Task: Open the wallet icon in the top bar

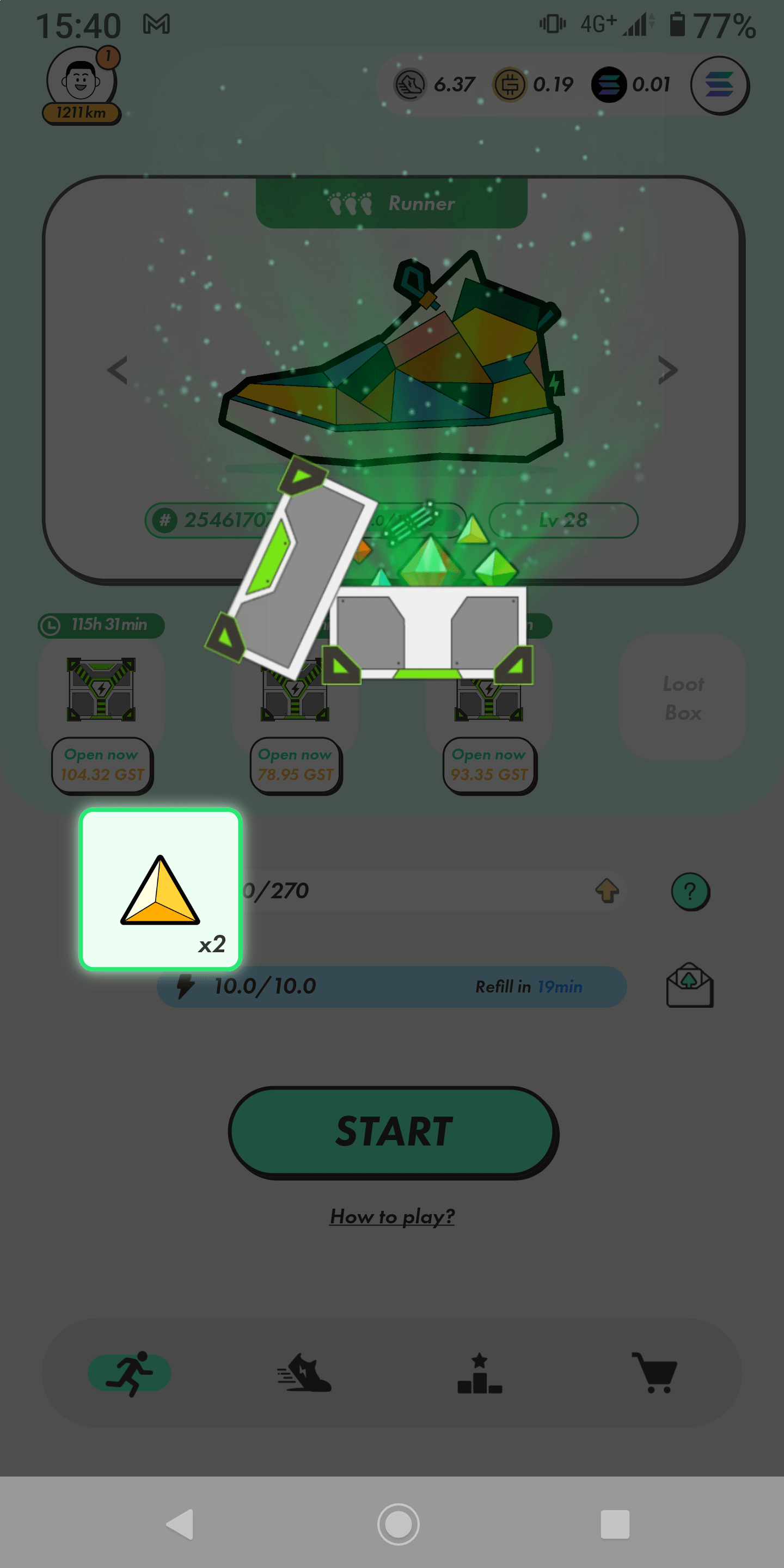Action: click(719, 84)
